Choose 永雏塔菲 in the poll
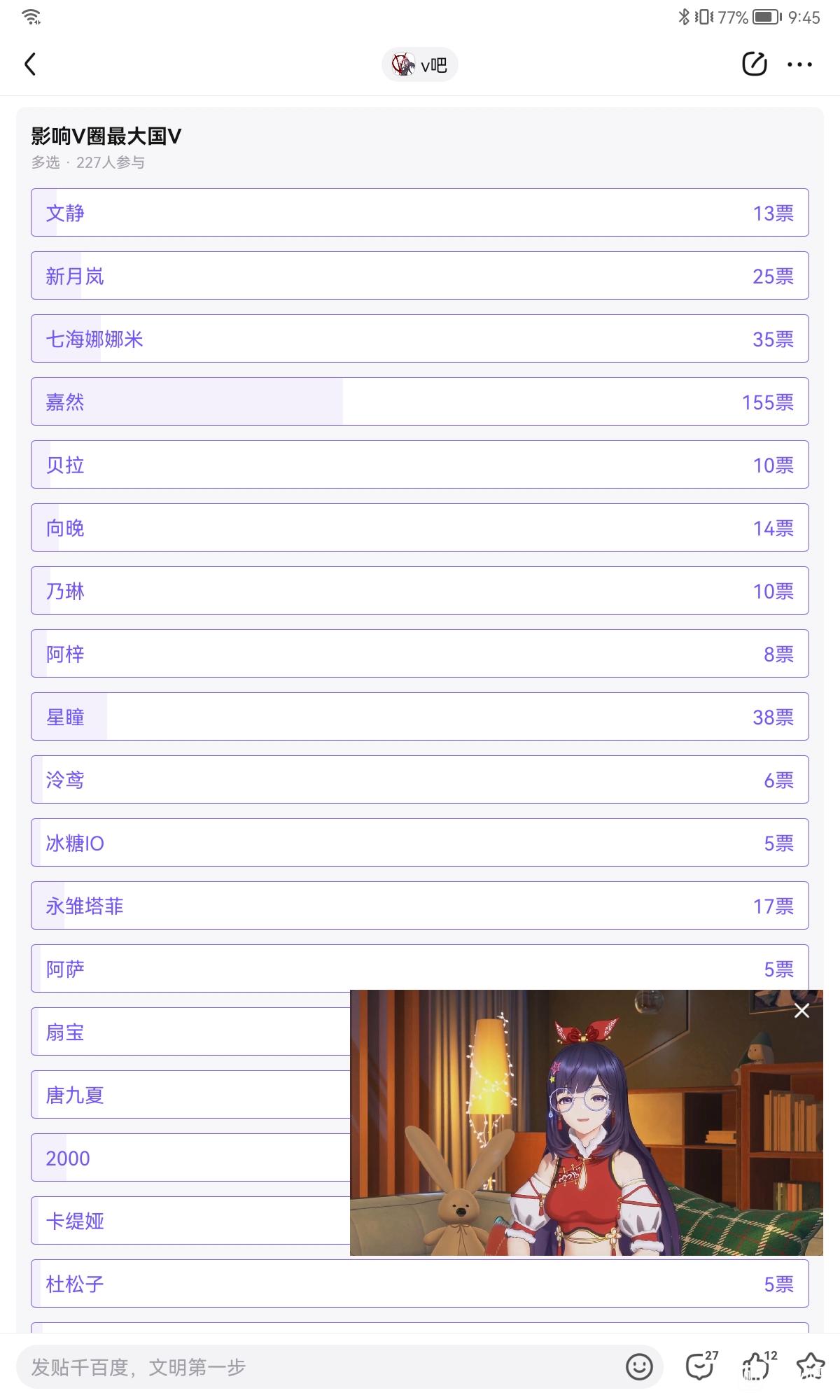The image size is (840, 1400). [420, 905]
